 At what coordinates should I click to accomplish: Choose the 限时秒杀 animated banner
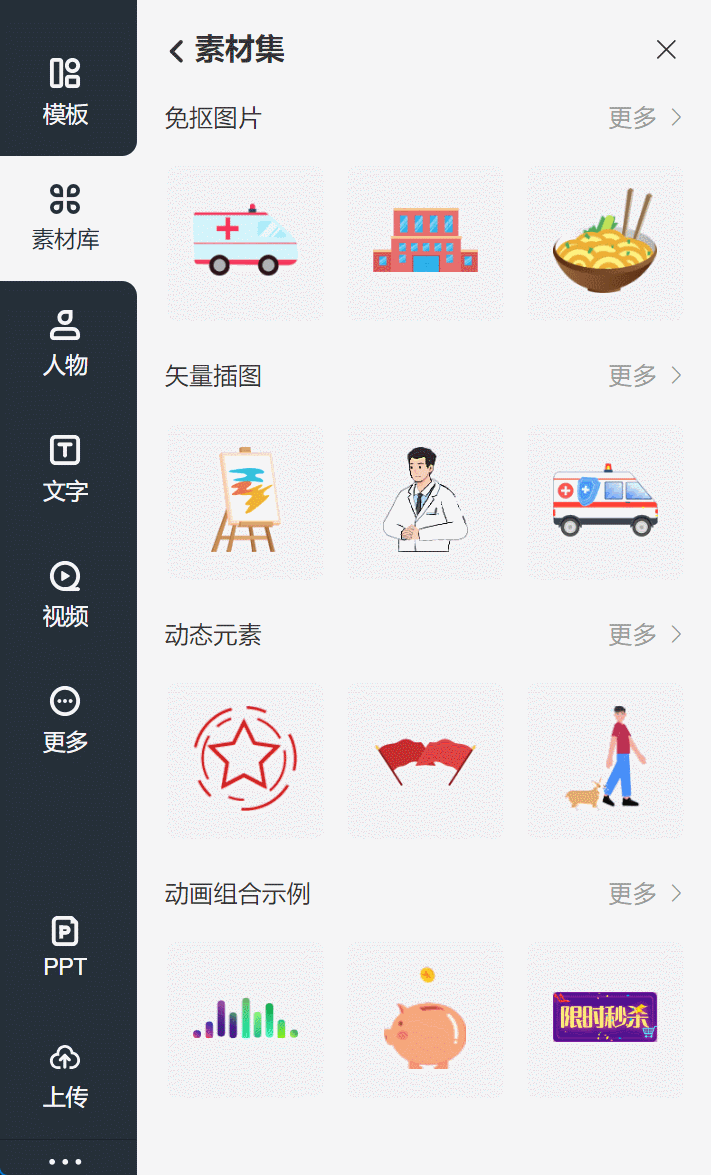tap(605, 1019)
